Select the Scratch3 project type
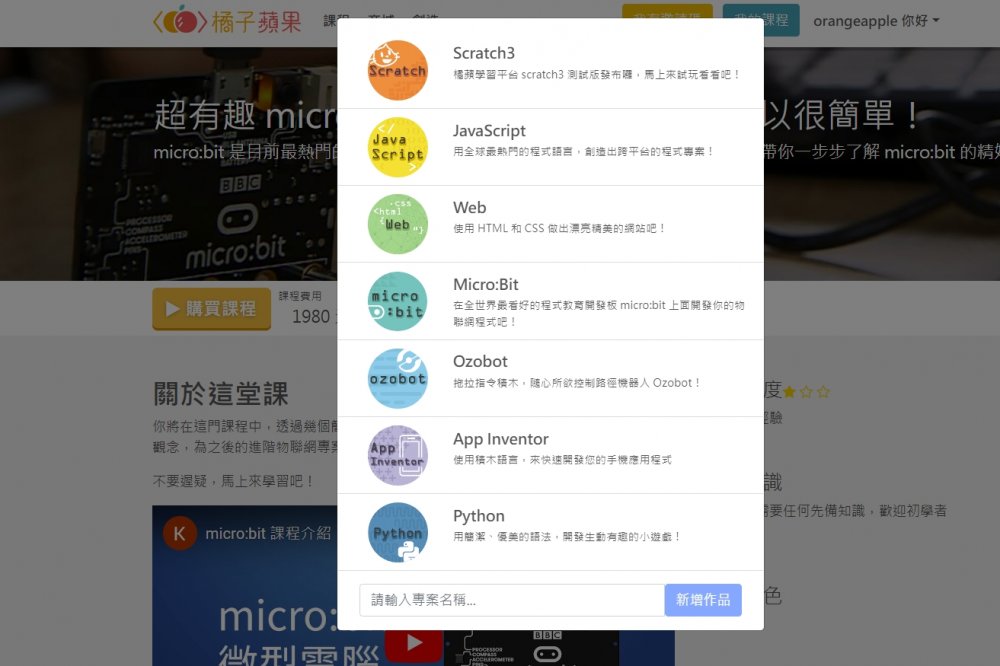The image size is (1000, 666). 550,70
